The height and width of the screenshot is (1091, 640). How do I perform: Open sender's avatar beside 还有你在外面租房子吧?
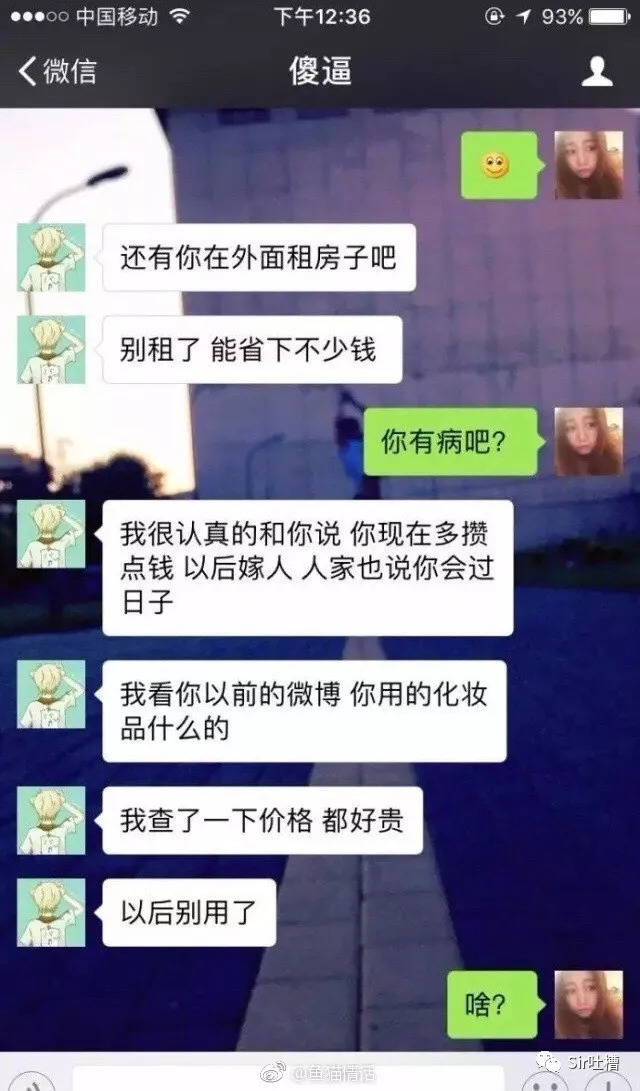(51, 257)
